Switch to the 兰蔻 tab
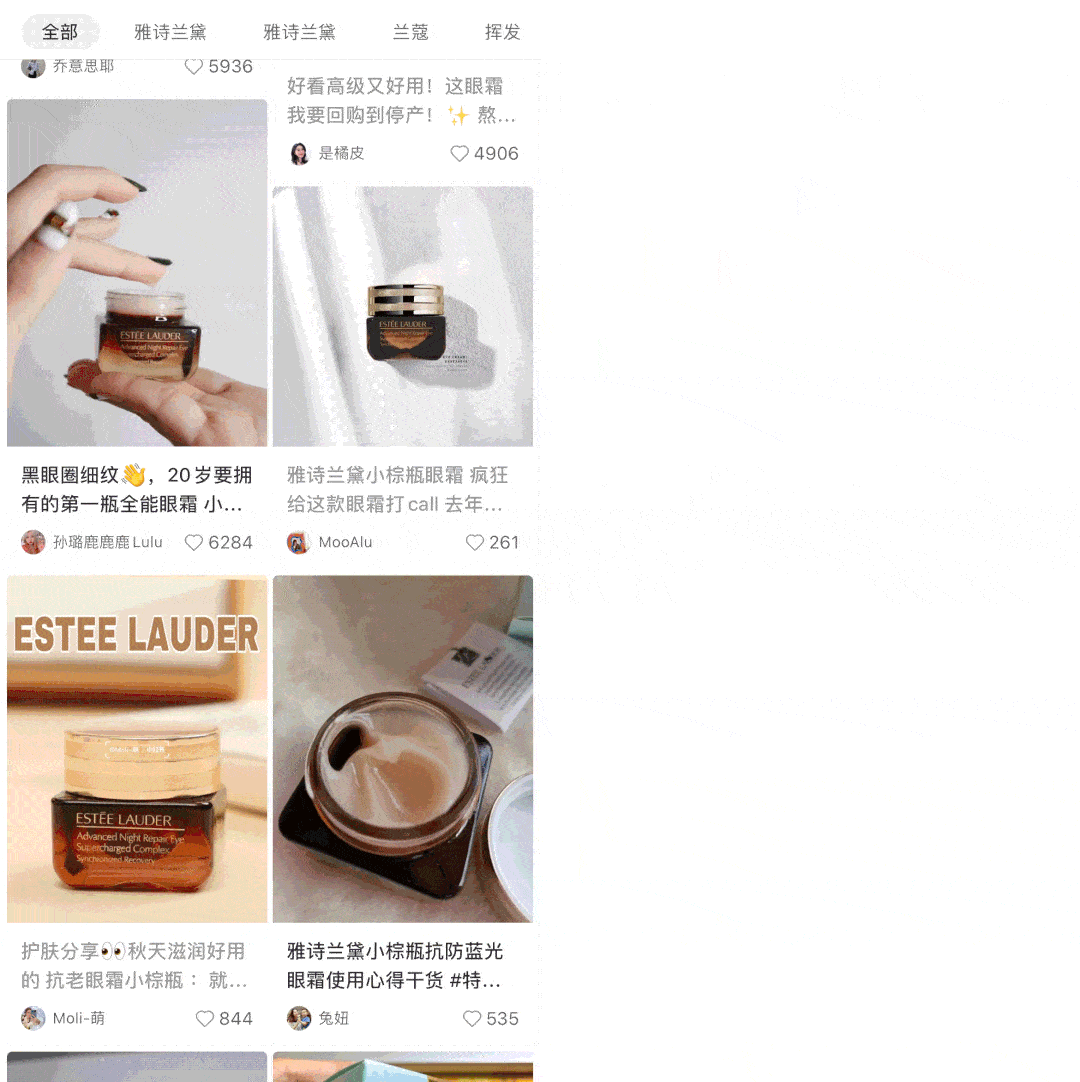 410,32
